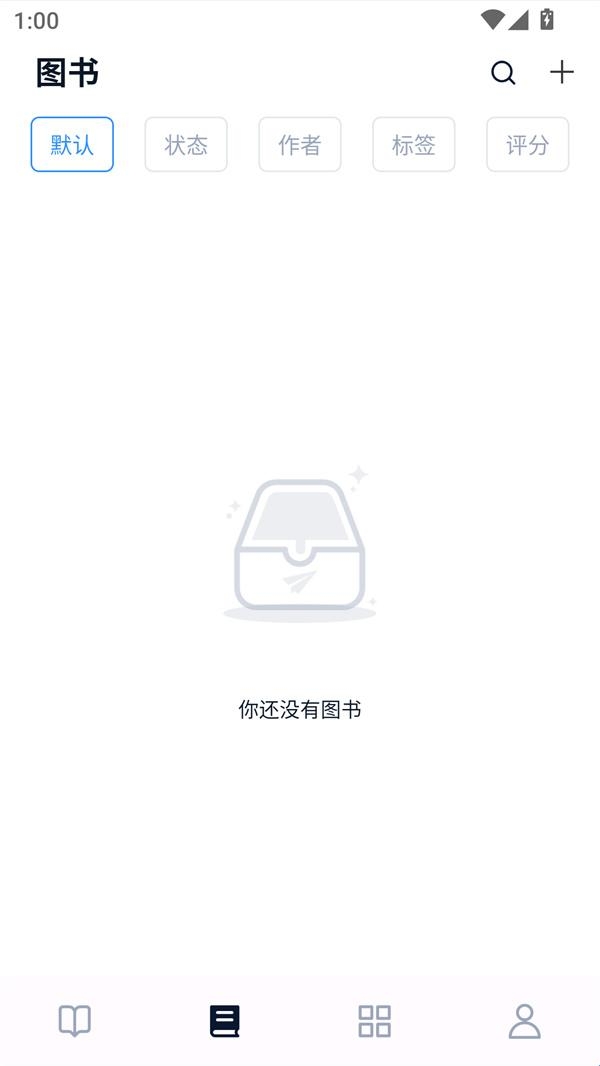Viewport: 600px width, 1066px height.
Task: Switch to the open-book reading tab
Action: [75, 1021]
